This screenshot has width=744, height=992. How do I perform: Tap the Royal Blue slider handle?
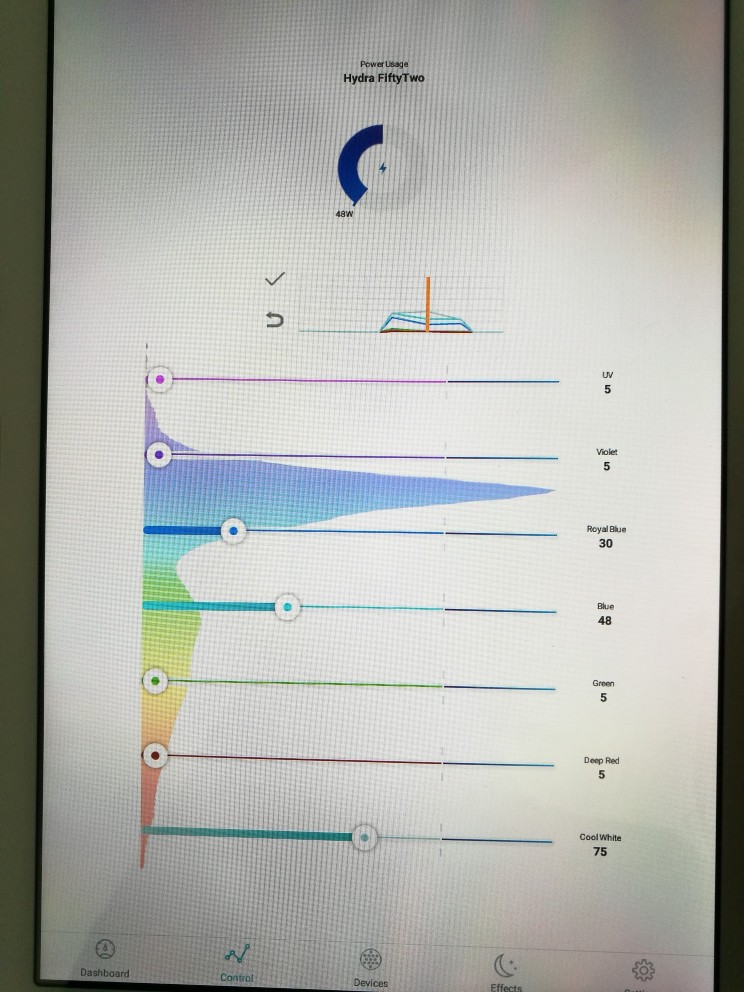pyautogui.click(x=233, y=531)
